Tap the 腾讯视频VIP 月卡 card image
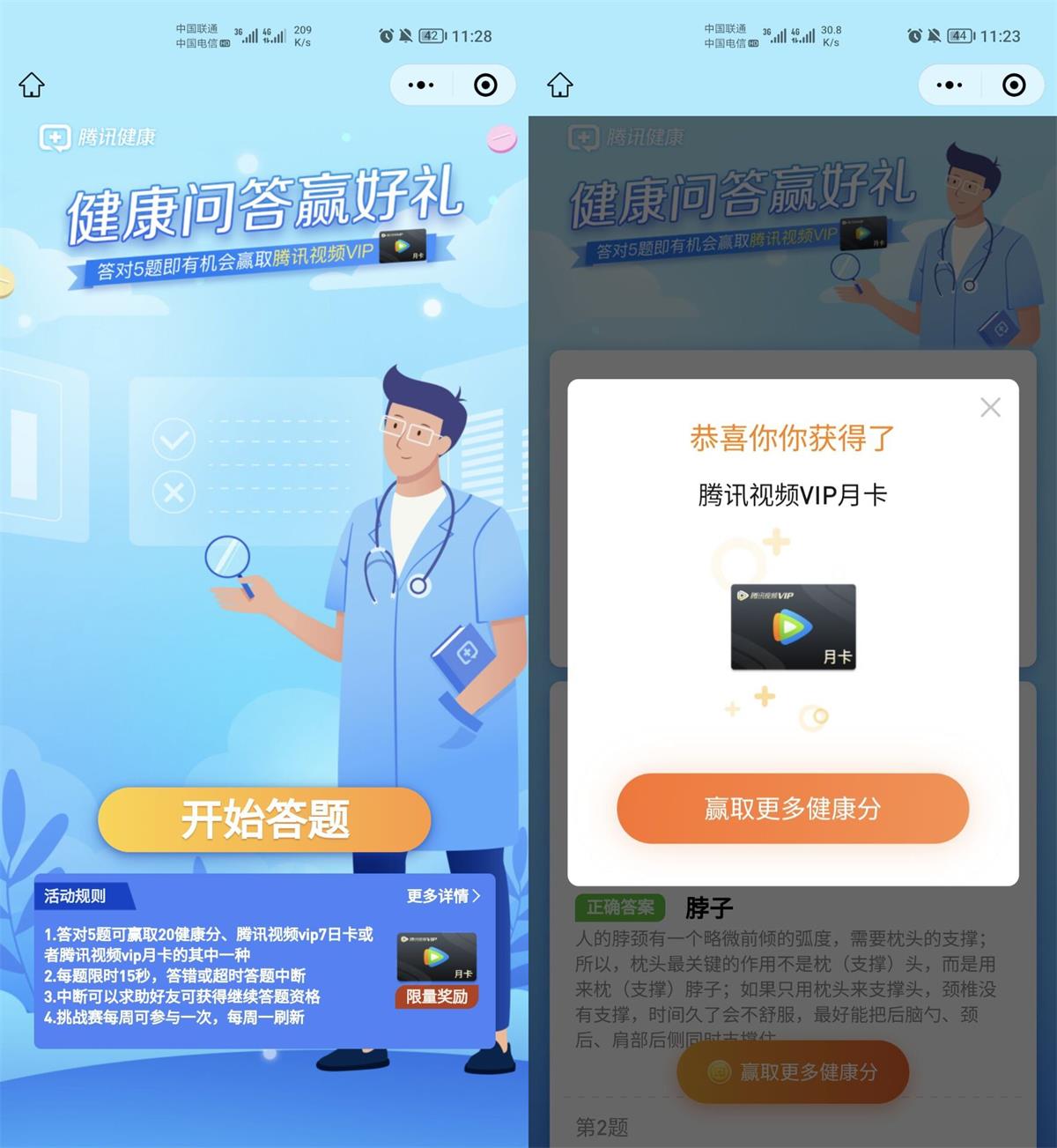 (x=791, y=626)
